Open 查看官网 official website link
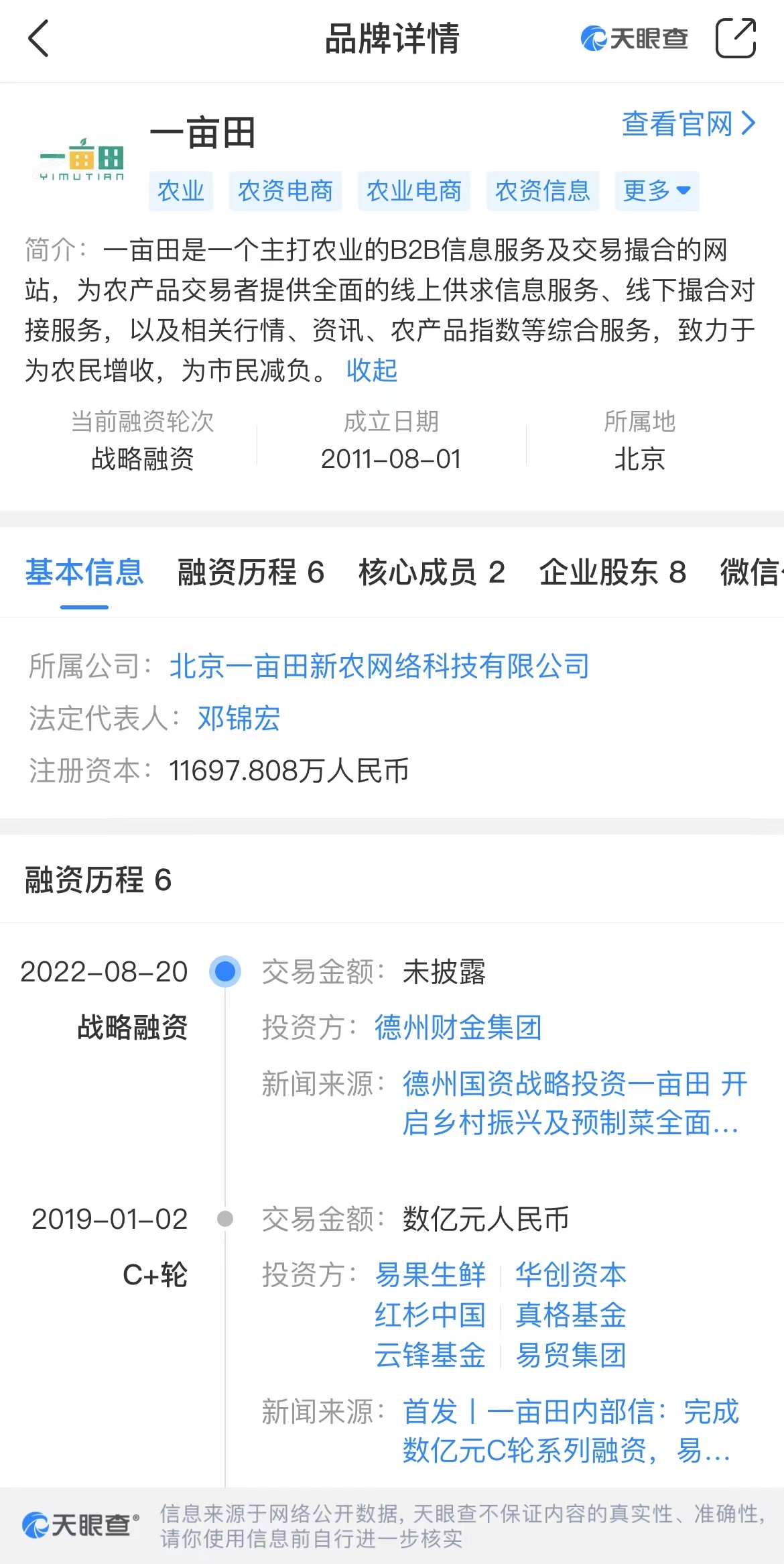Screen dimensions: 784x1564 (x=689, y=124)
